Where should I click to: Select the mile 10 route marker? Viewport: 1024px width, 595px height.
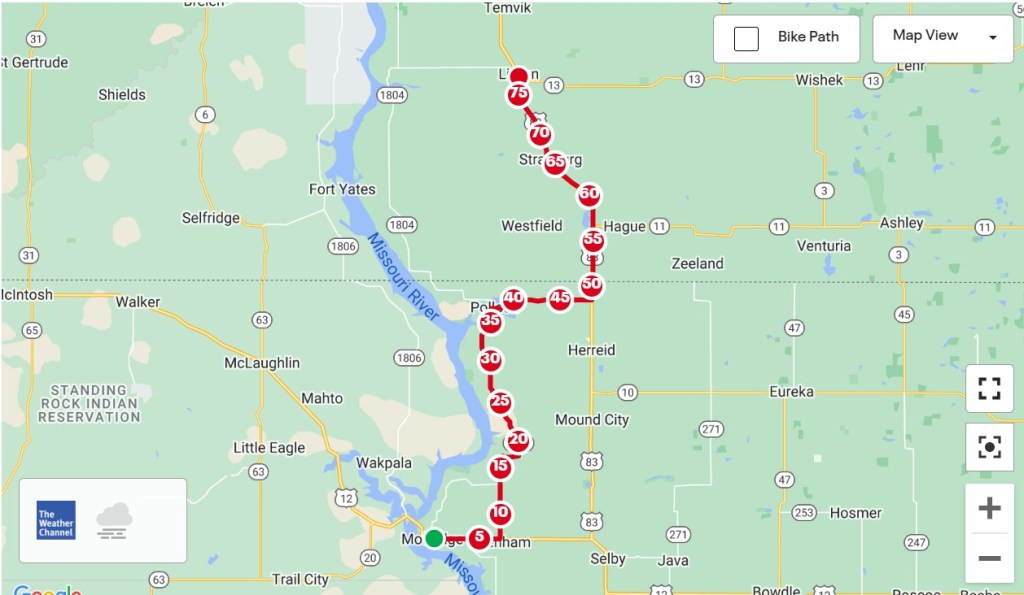(x=500, y=514)
